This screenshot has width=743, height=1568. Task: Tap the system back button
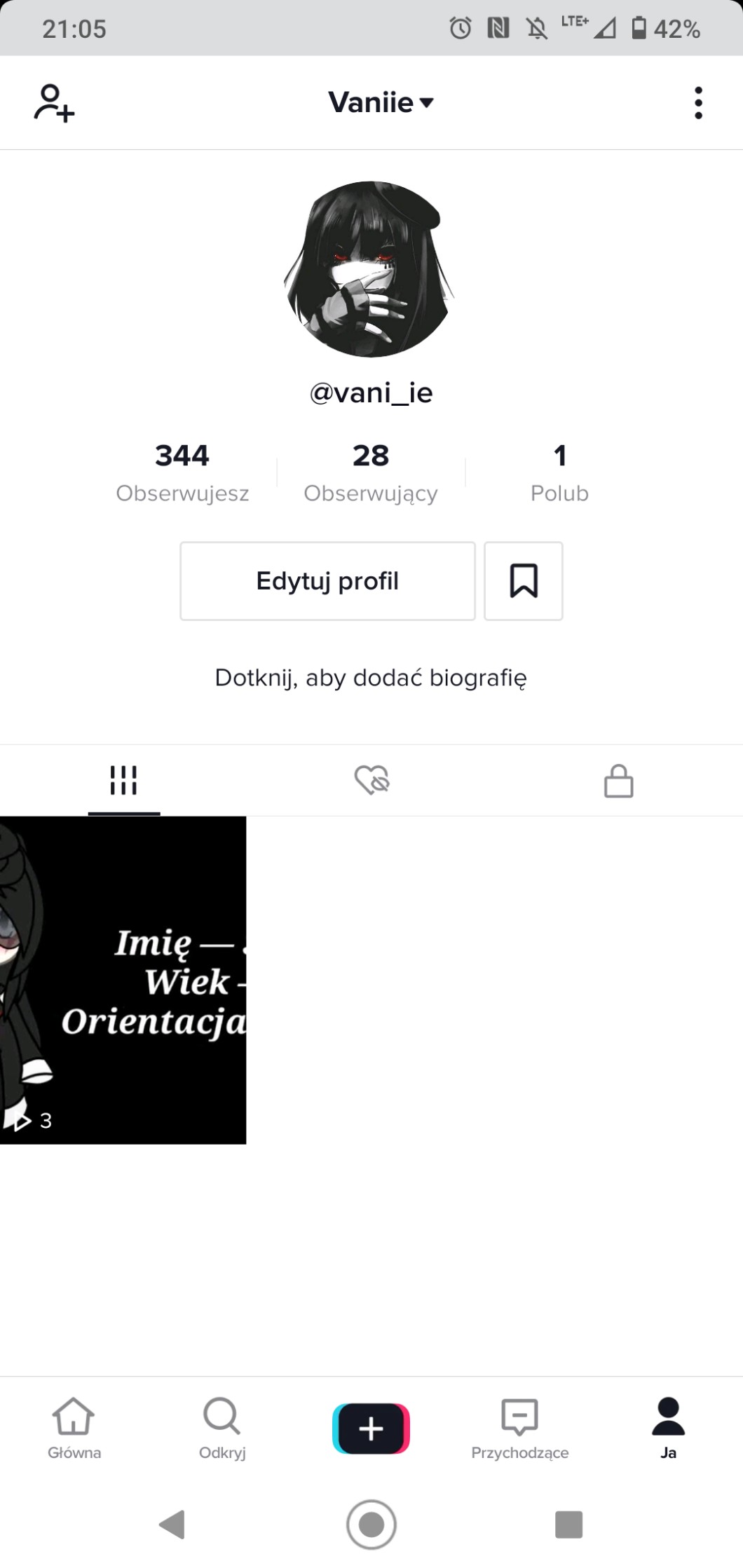point(173,1524)
